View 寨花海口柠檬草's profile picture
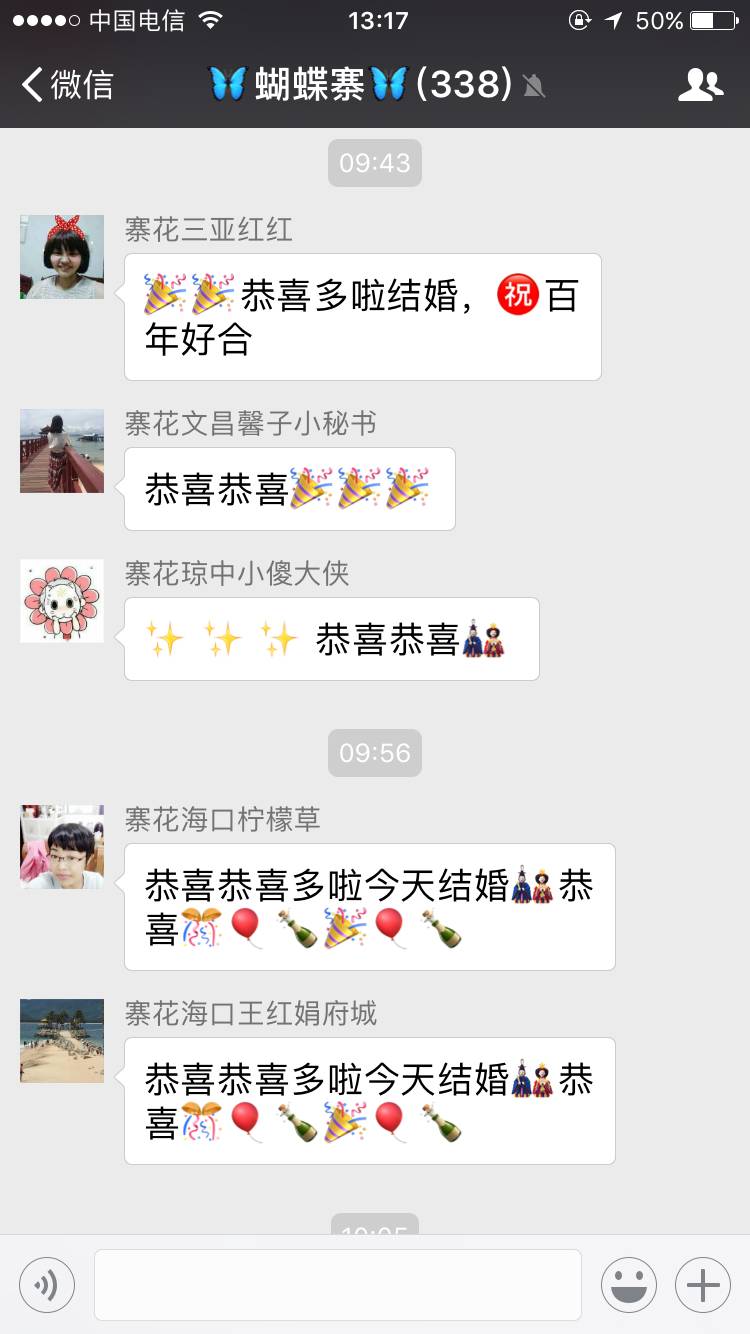 62,847
